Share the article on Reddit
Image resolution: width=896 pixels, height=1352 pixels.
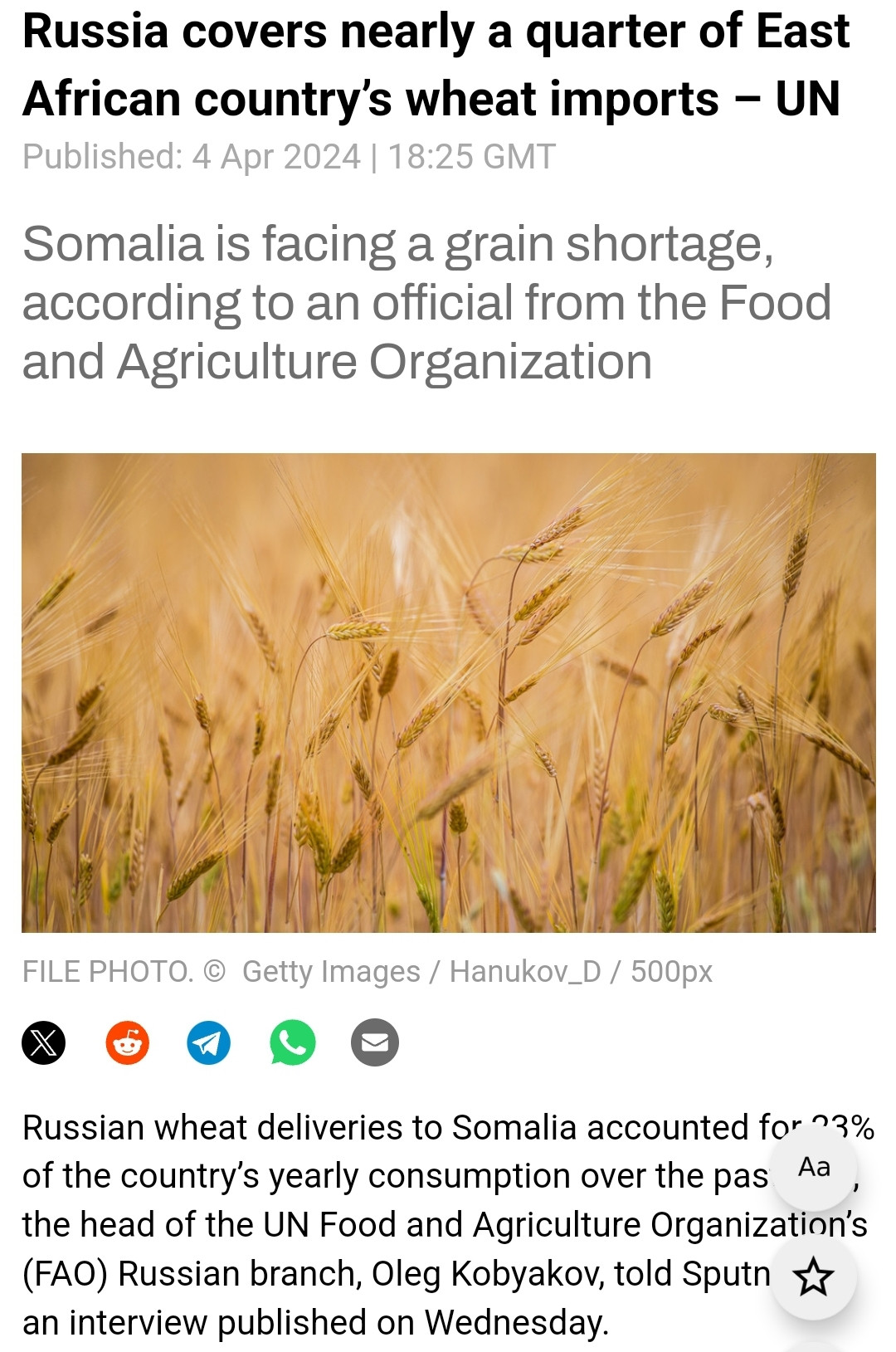127,1042
